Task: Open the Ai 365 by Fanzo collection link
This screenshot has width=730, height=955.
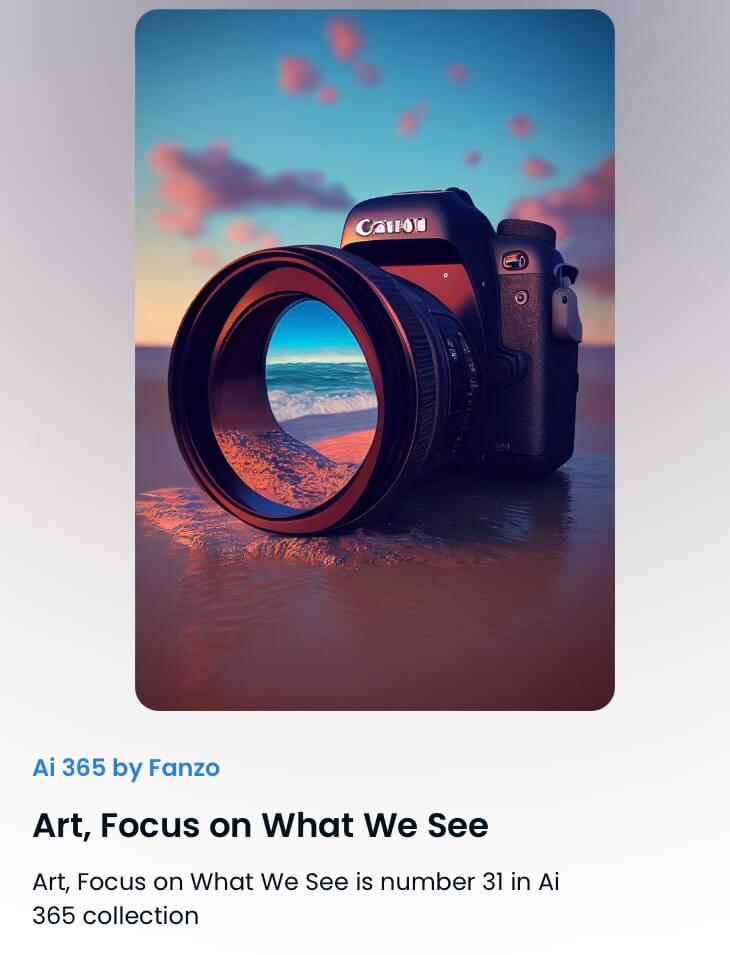Action: click(x=126, y=768)
